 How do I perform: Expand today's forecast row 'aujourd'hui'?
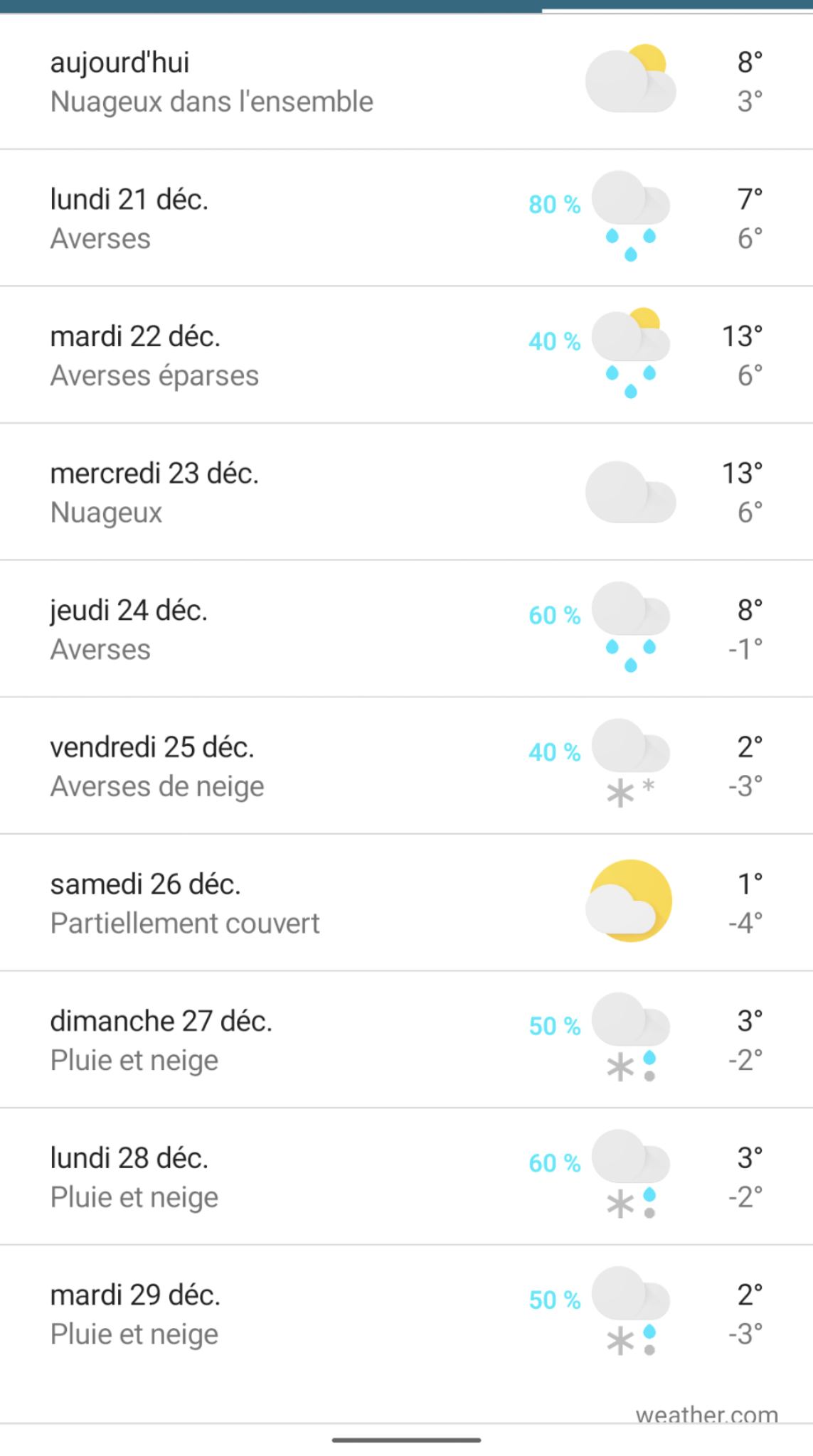coord(405,81)
